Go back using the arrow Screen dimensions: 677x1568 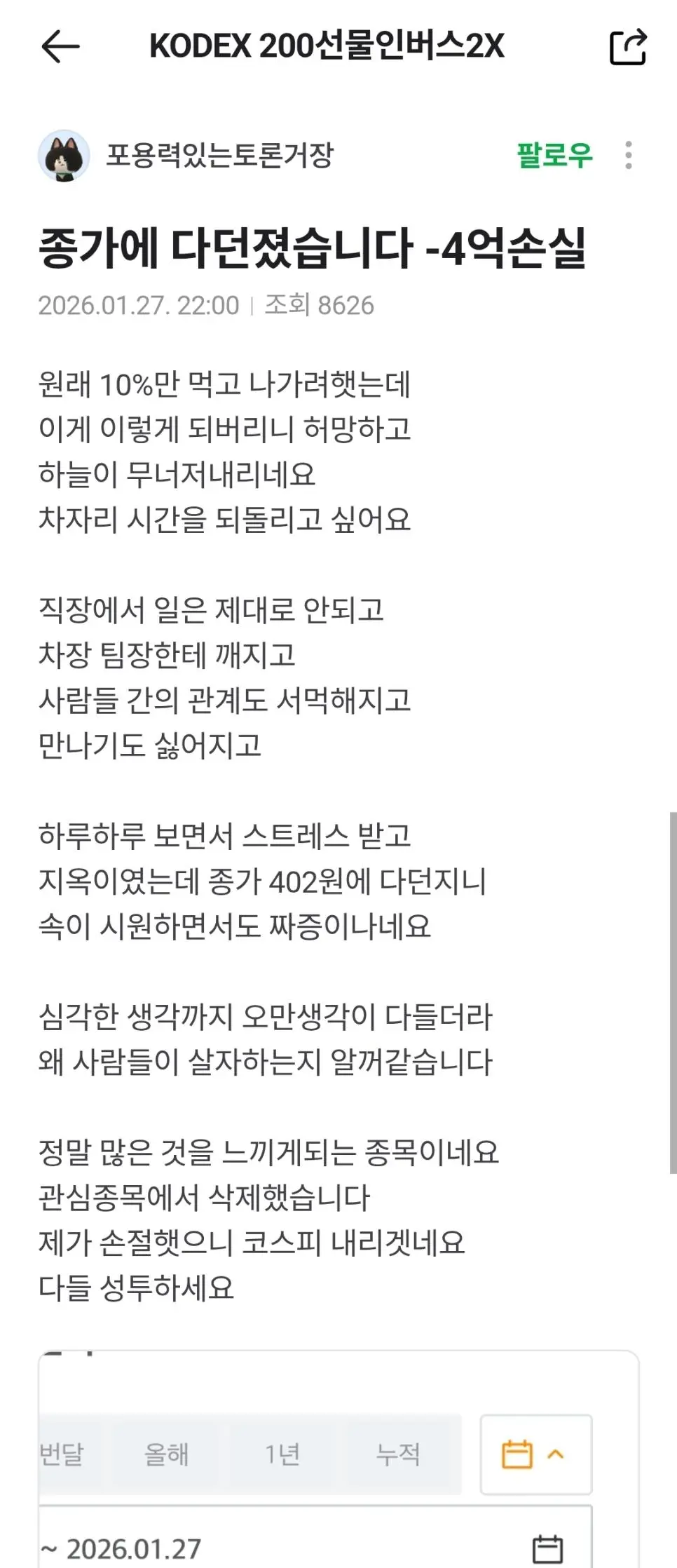60,47
